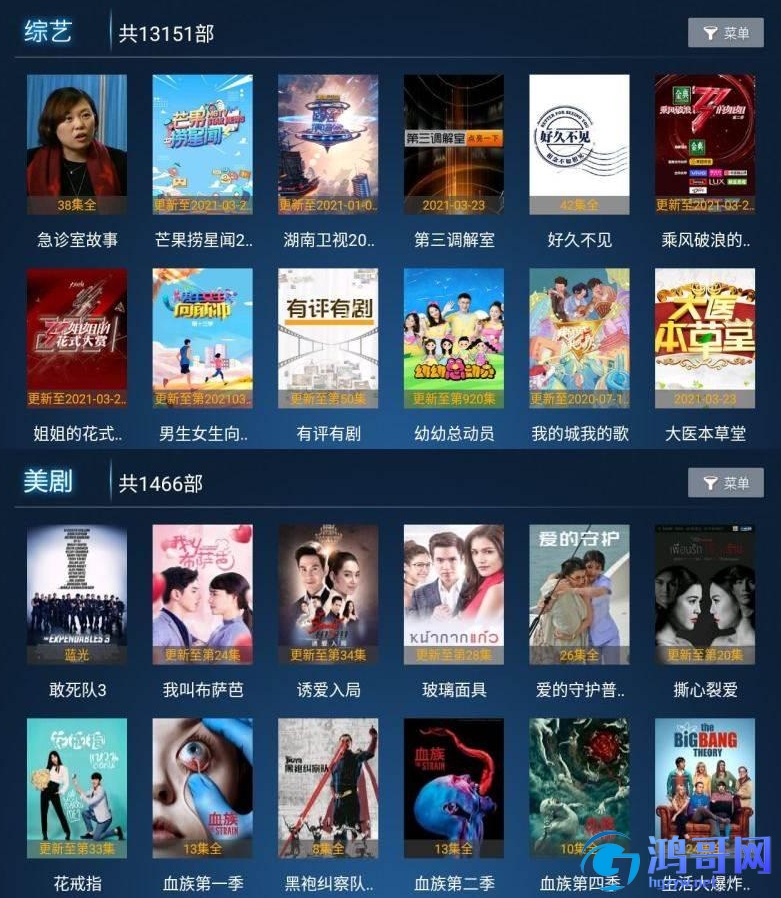This screenshot has width=781, height=898.
Task: Open 大医本草堂 show
Action: (x=705, y=338)
